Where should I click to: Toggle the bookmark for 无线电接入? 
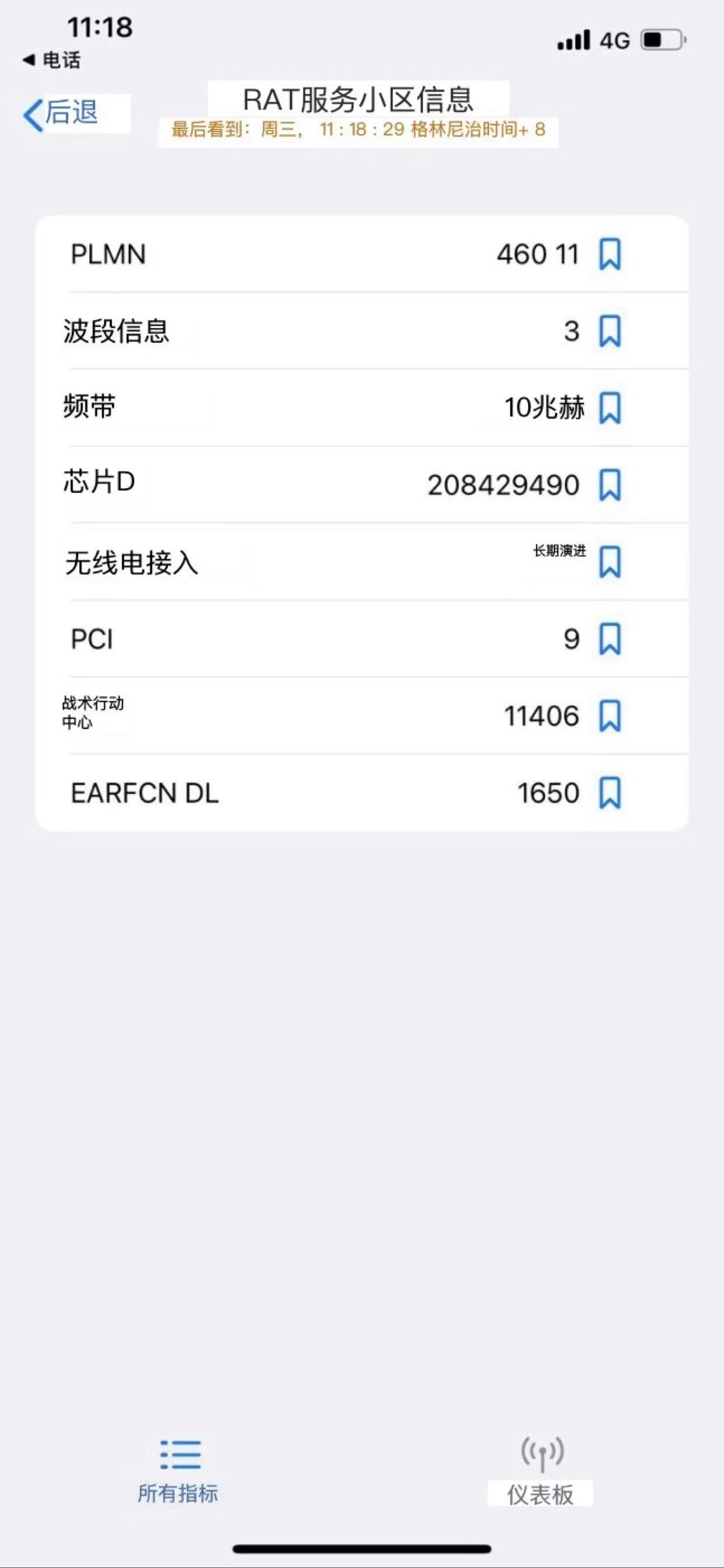pos(610,562)
